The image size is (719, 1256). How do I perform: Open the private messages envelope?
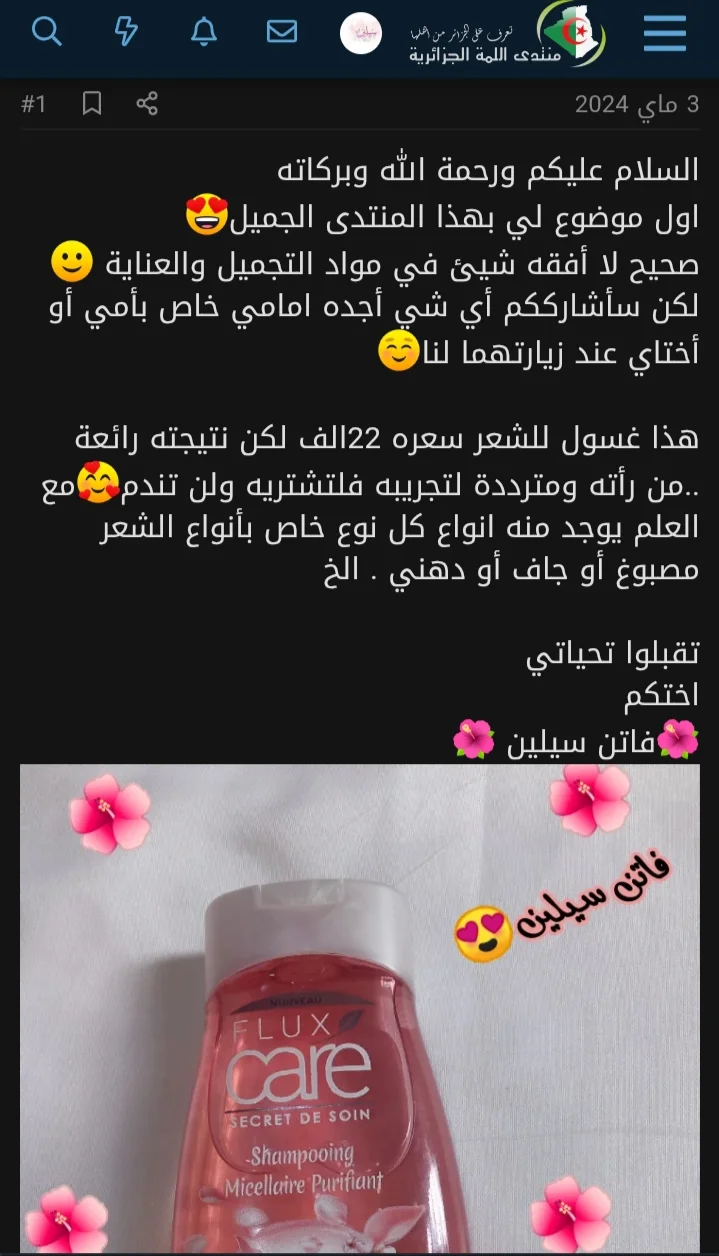282,32
